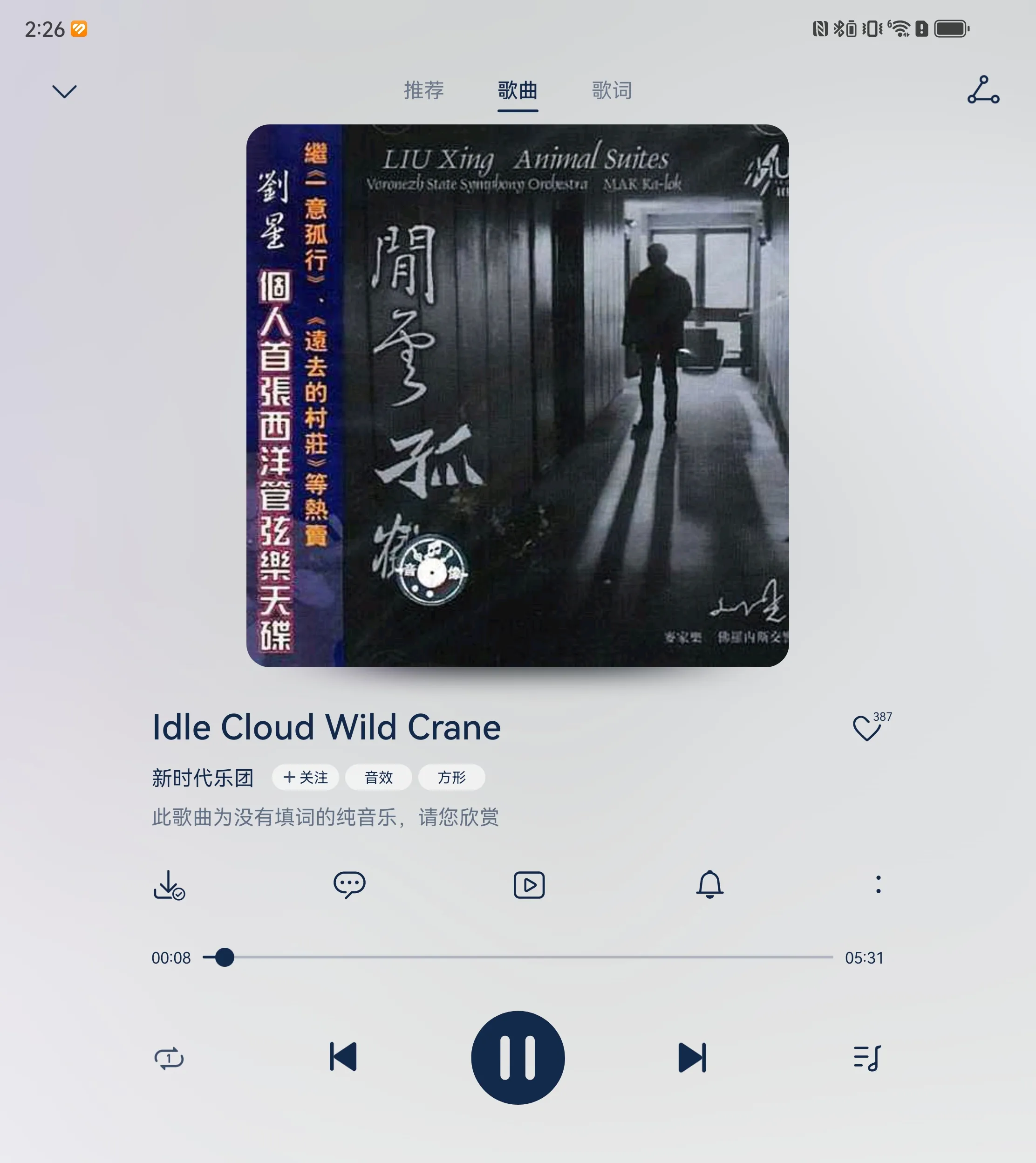Open the play queue list
The width and height of the screenshot is (1036, 1163).
pos(867,1058)
